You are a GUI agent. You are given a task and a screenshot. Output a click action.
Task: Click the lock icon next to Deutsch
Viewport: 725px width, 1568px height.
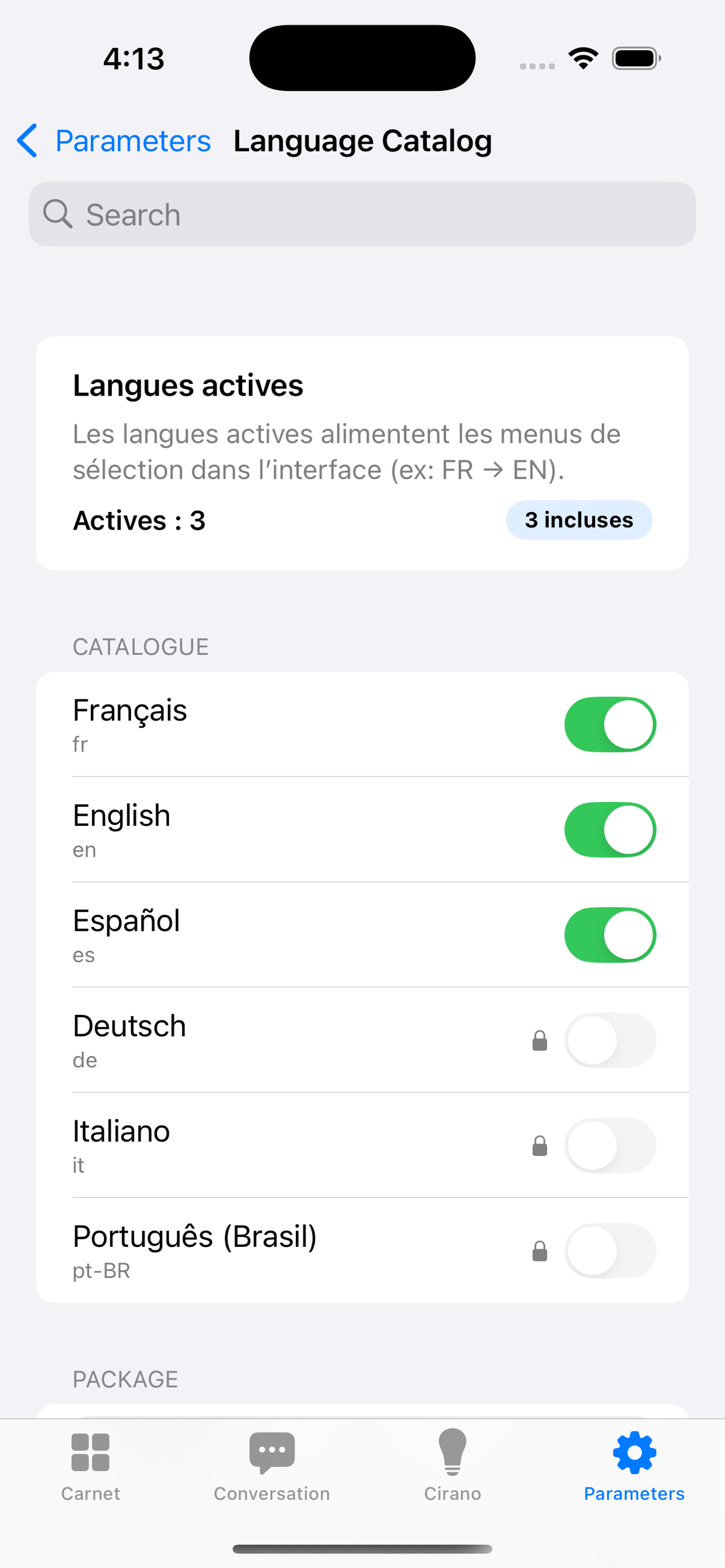pos(539,1041)
